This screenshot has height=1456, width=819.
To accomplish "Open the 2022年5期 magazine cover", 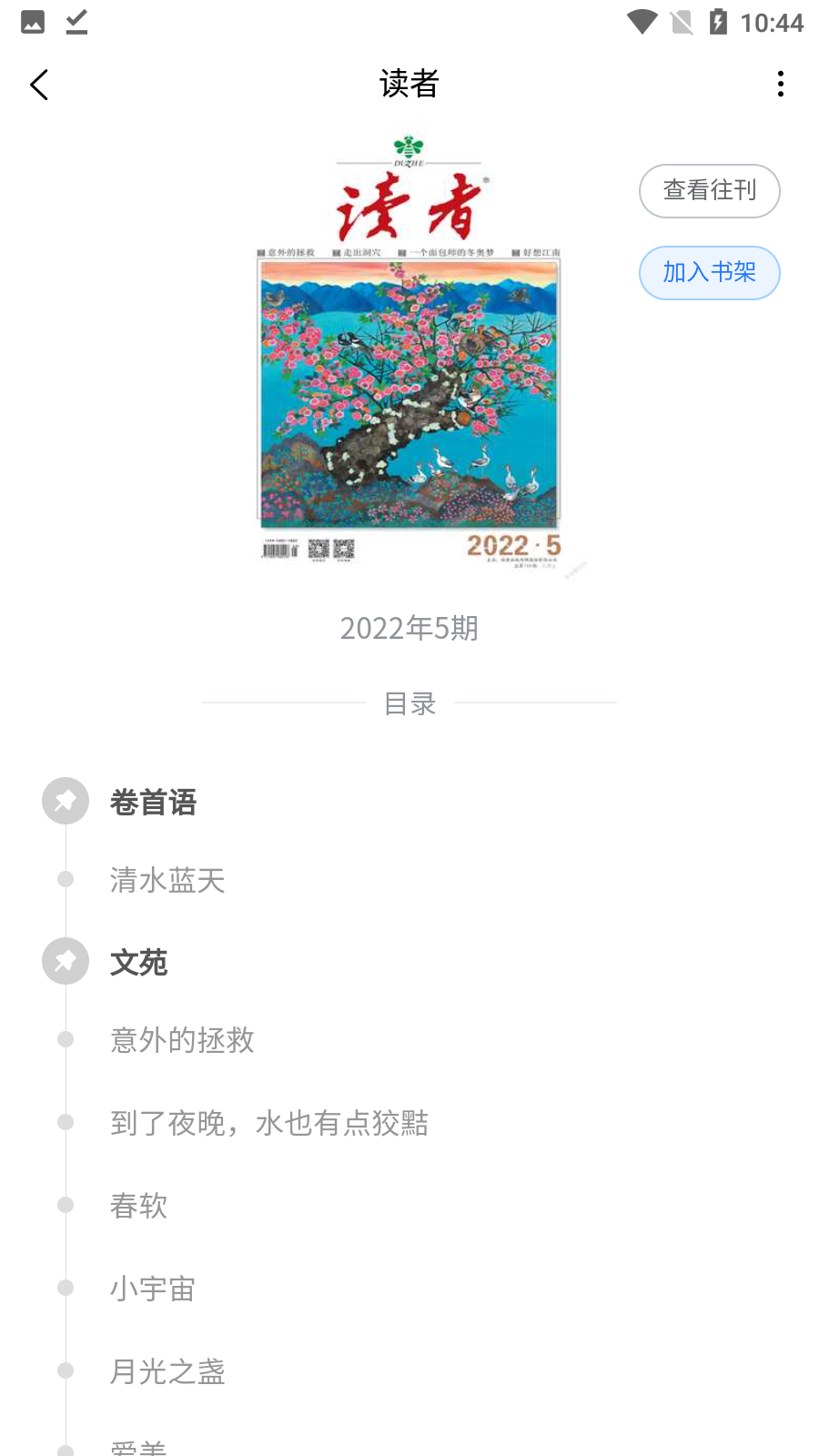I will click(409, 355).
